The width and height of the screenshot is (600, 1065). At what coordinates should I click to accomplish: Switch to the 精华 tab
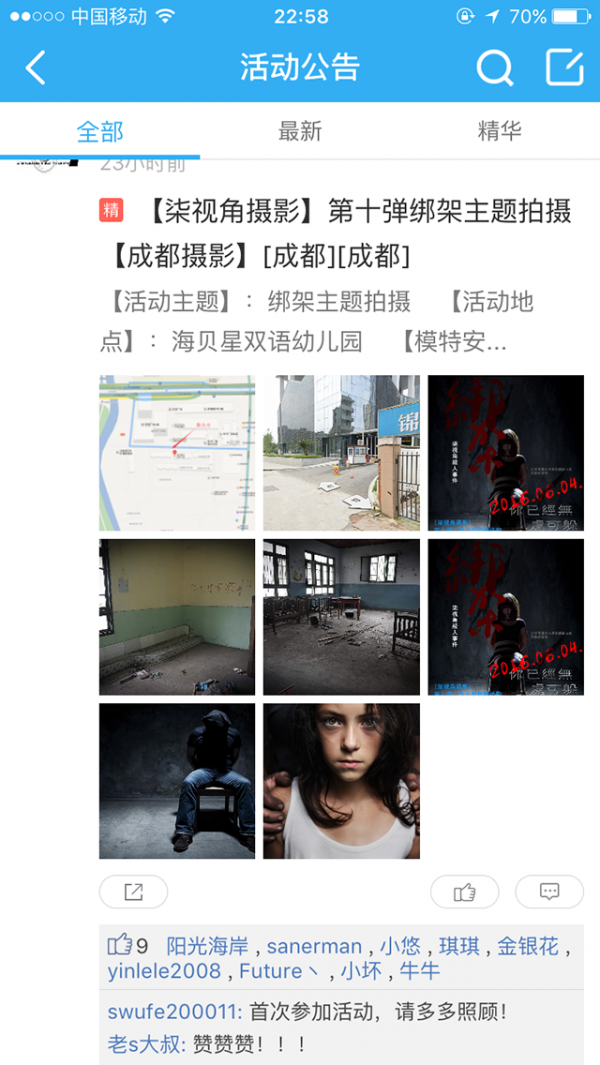pyautogui.click(x=499, y=131)
